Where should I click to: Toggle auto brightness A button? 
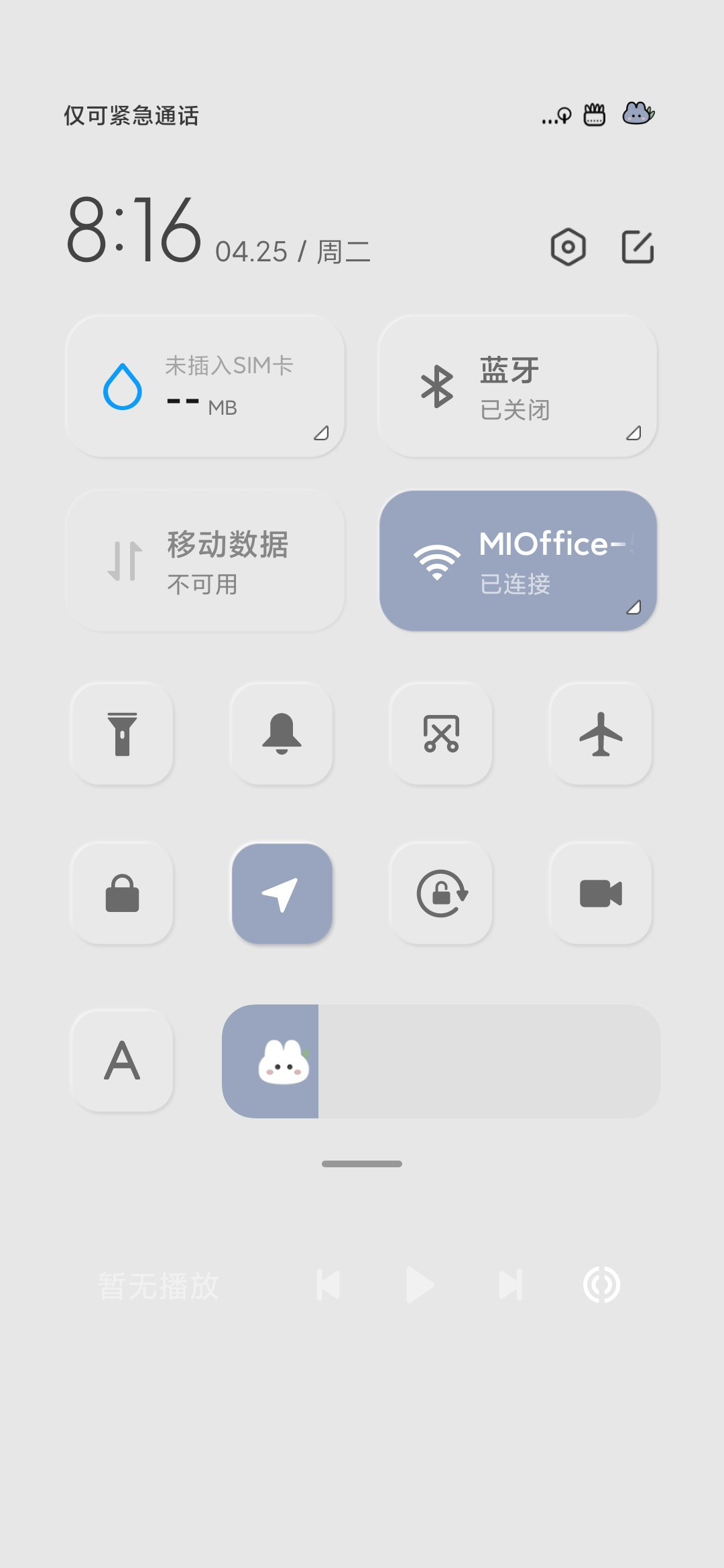[122, 1061]
